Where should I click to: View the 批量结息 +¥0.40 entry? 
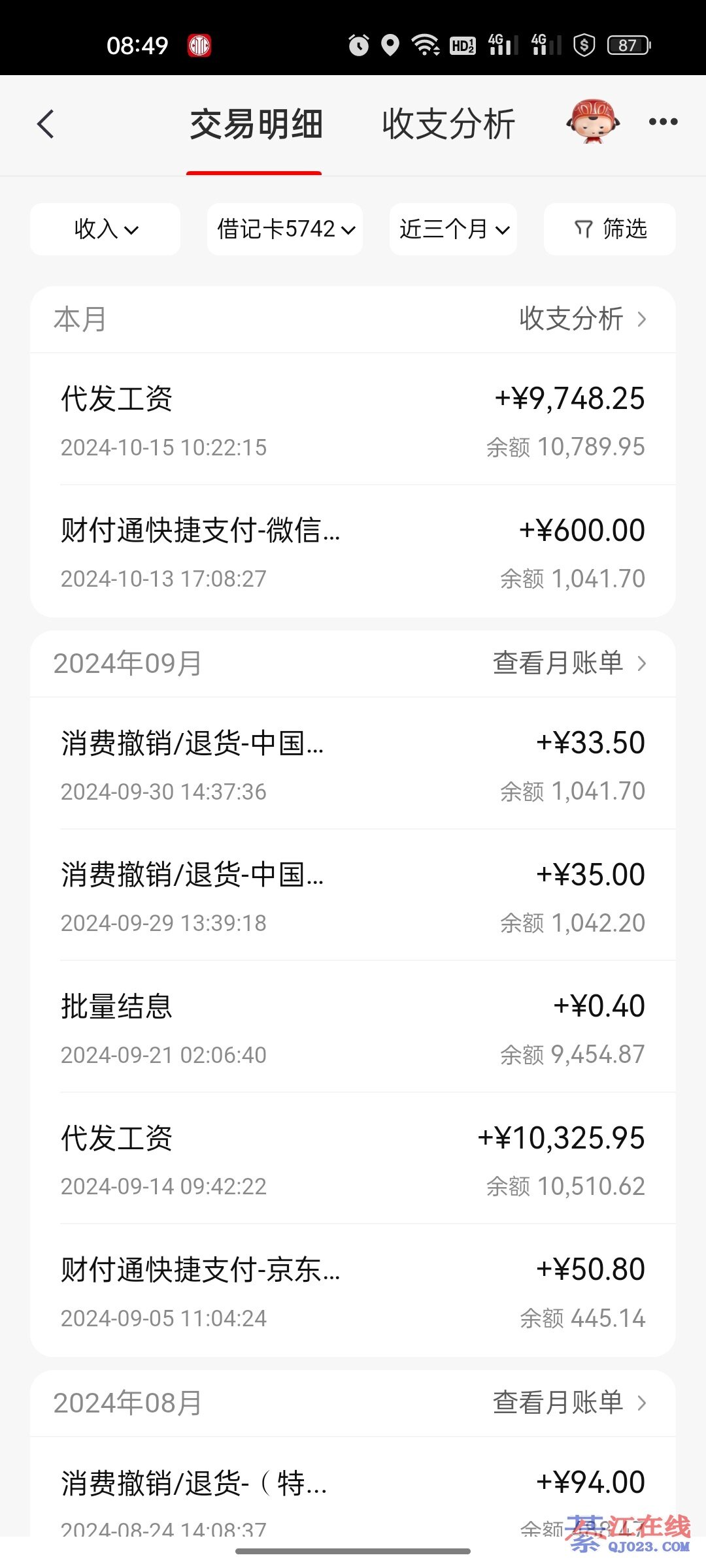[353, 1028]
